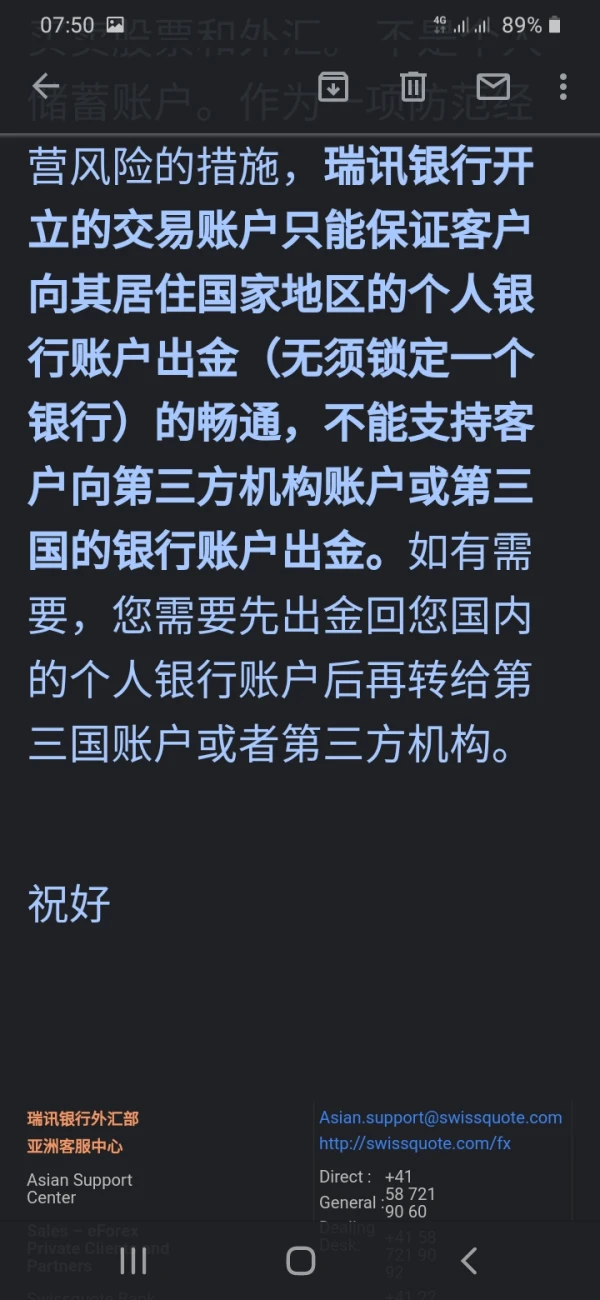Viewport: 600px width, 1300px height.
Task: Open recent apps from the navigation bar
Action: (x=133, y=1261)
